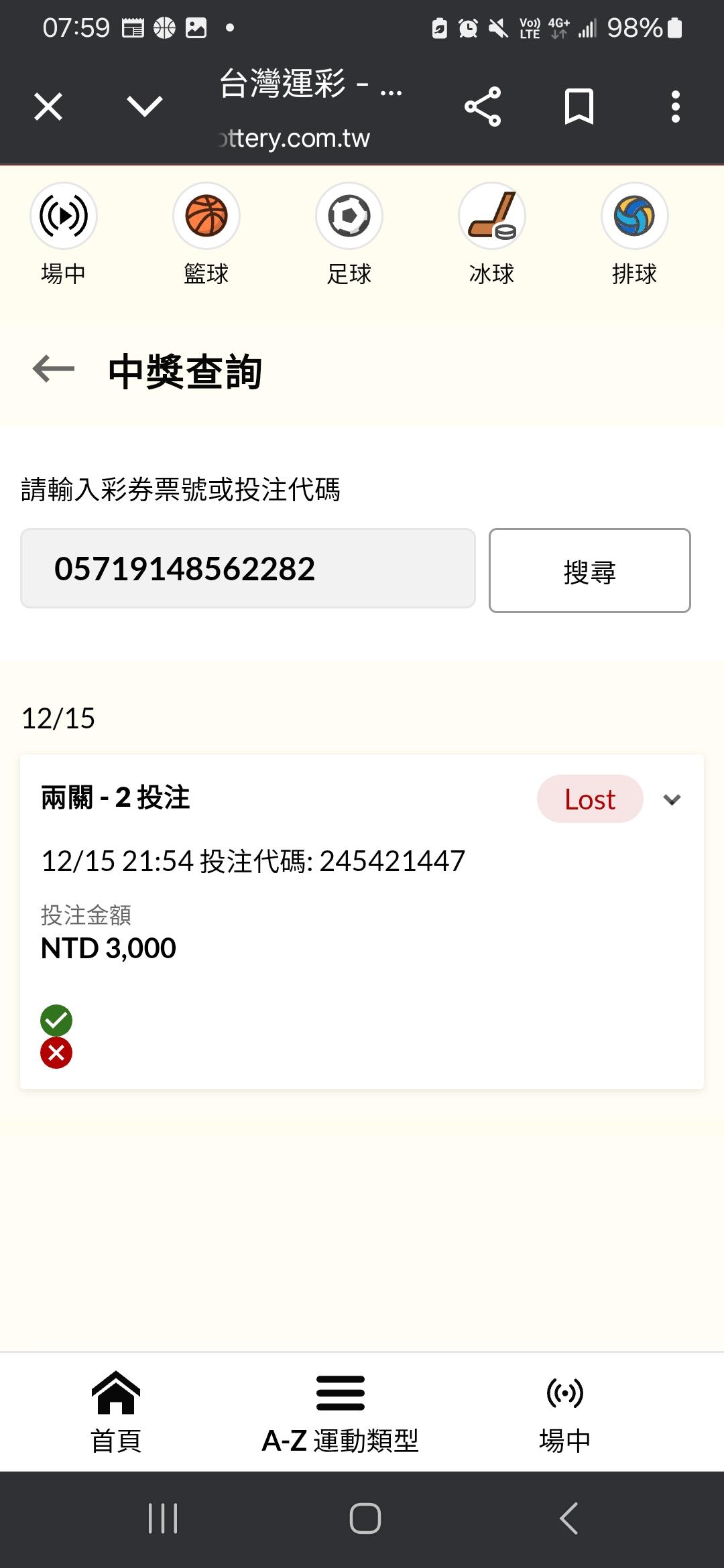Tap the 搜尋 search button
The height and width of the screenshot is (1568, 724).
pos(589,571)
